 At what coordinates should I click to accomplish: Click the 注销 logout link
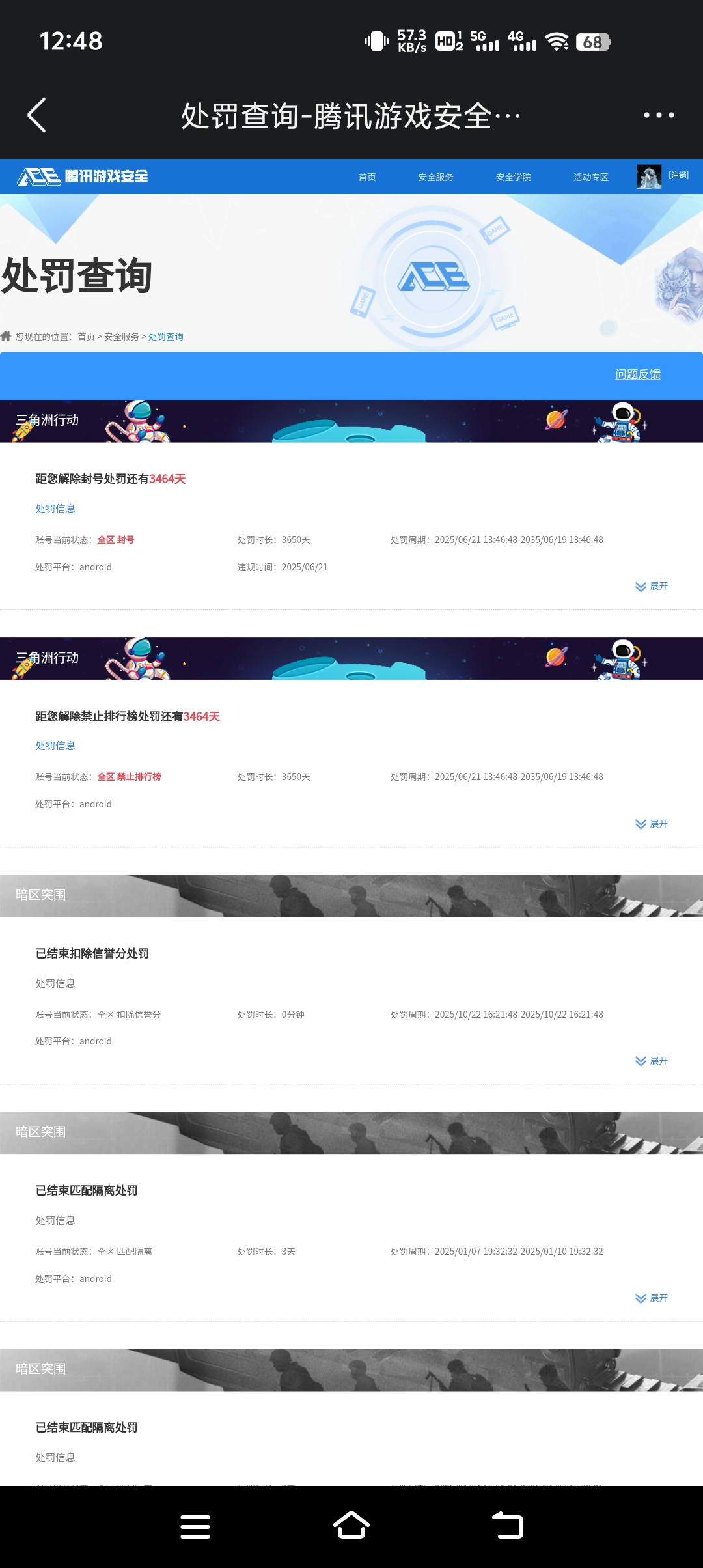679,175
